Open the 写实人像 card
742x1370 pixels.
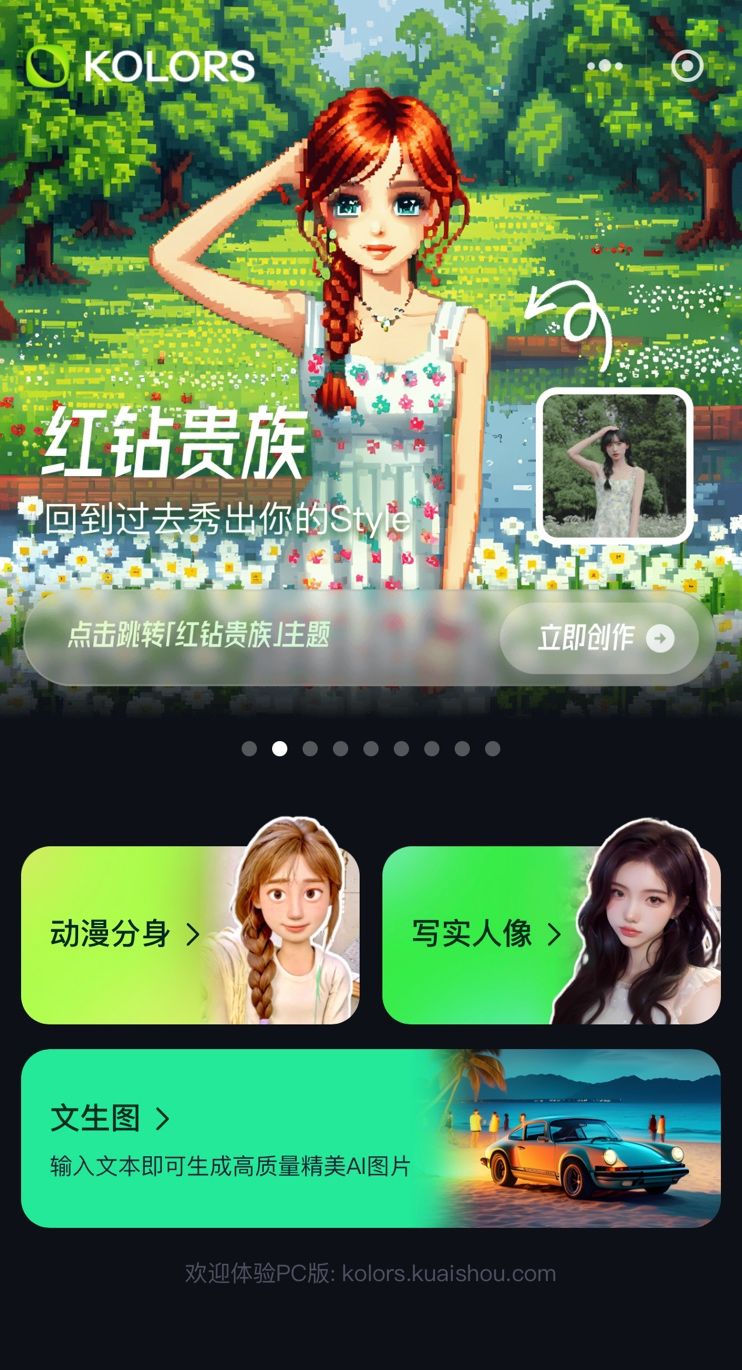point(551,934)
